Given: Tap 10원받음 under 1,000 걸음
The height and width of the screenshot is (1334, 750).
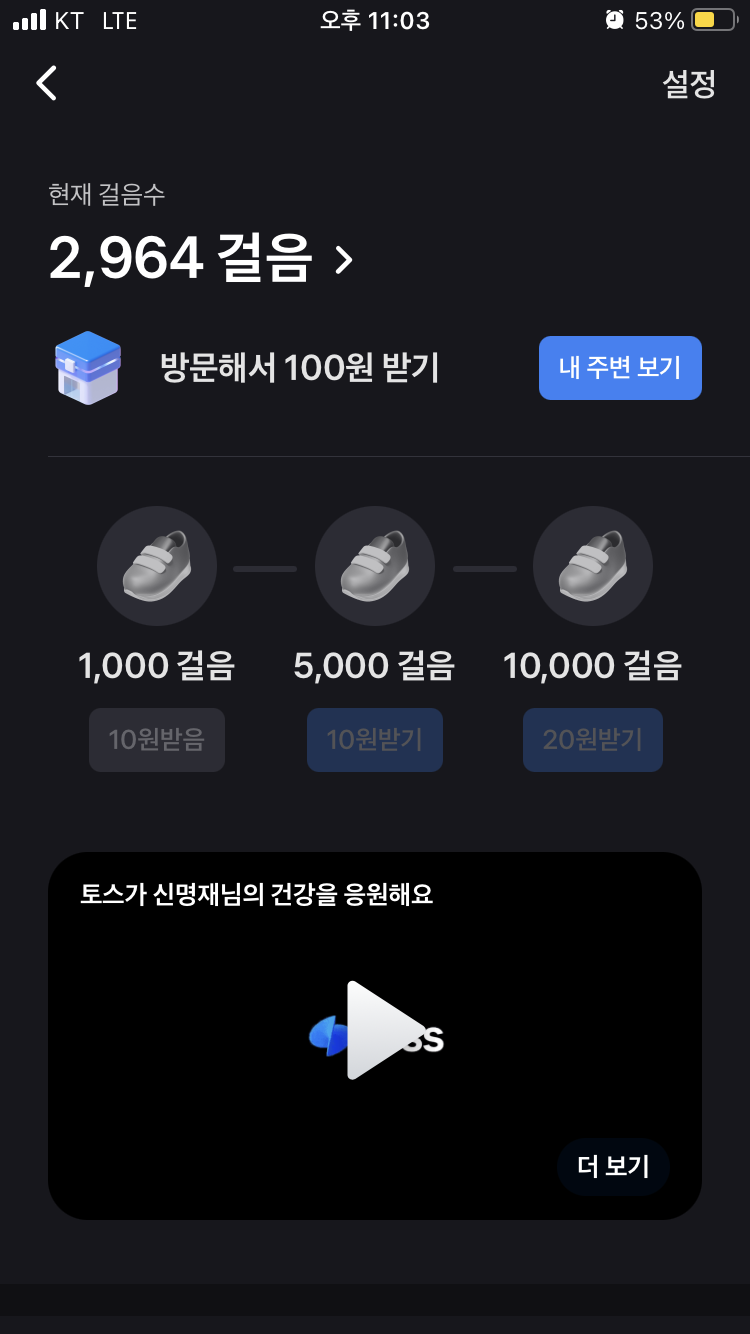Looking at the screenshot, I should (x=157, y=740).
